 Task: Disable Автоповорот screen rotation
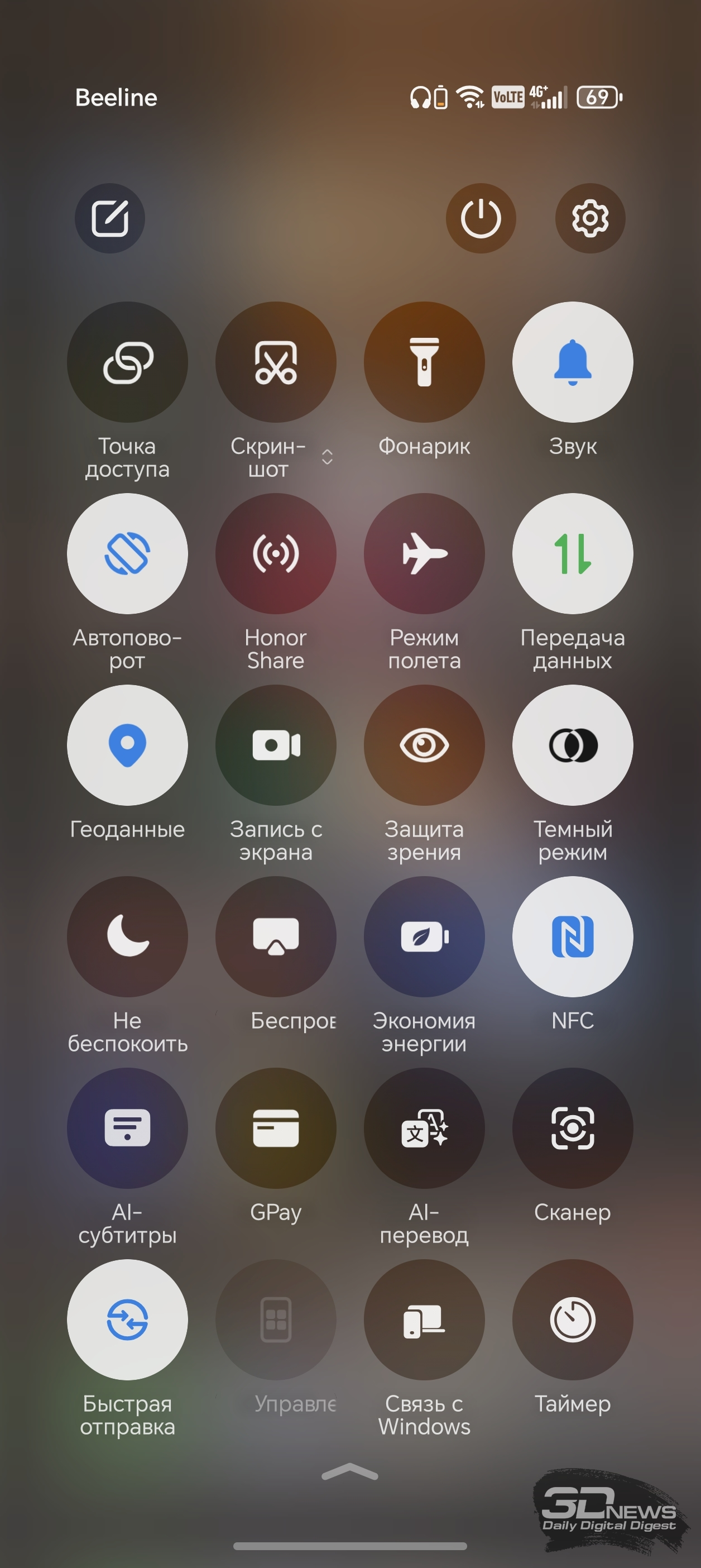[127, 553]
